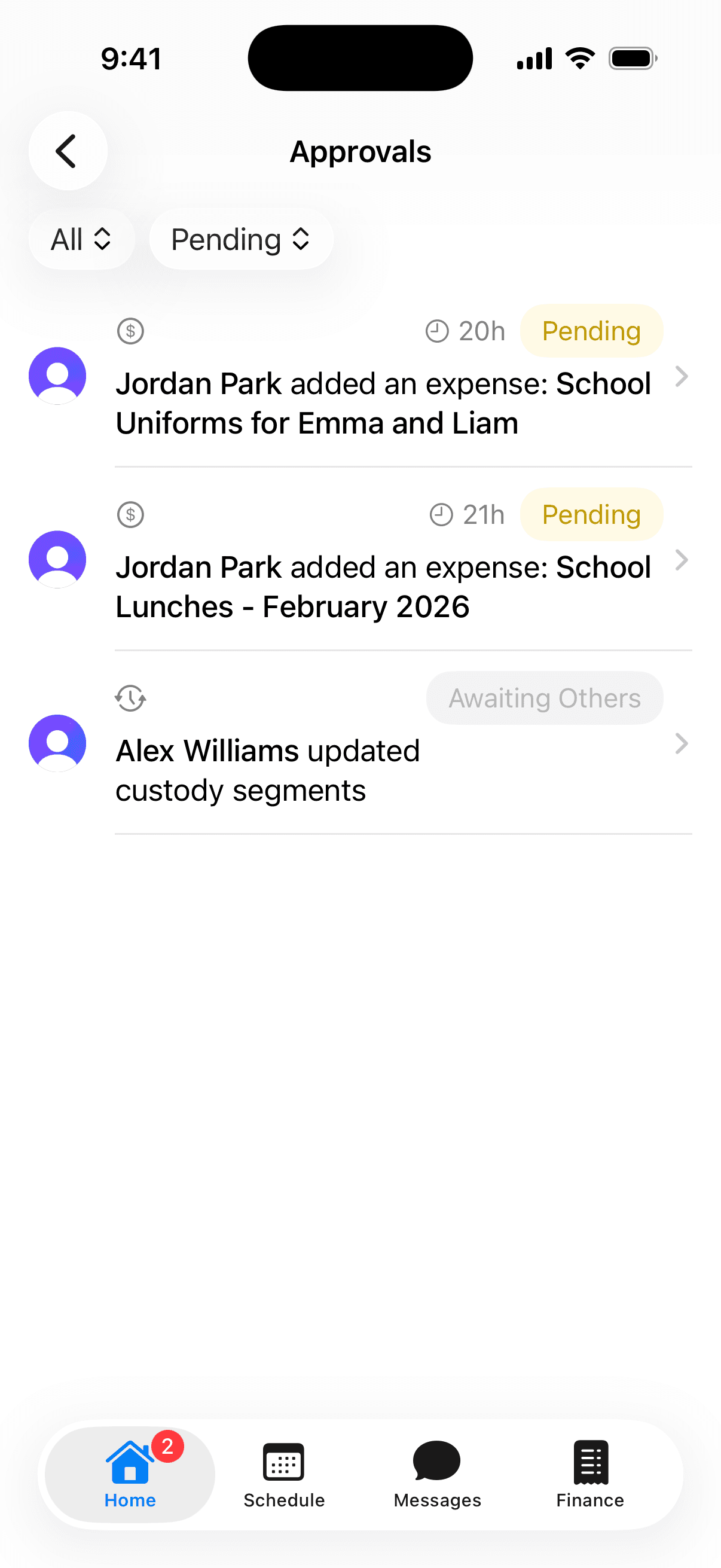The width and height of the screenshot is (721, 1568).
Task: Tap the custody update sync icon
Action: (130, 698)
